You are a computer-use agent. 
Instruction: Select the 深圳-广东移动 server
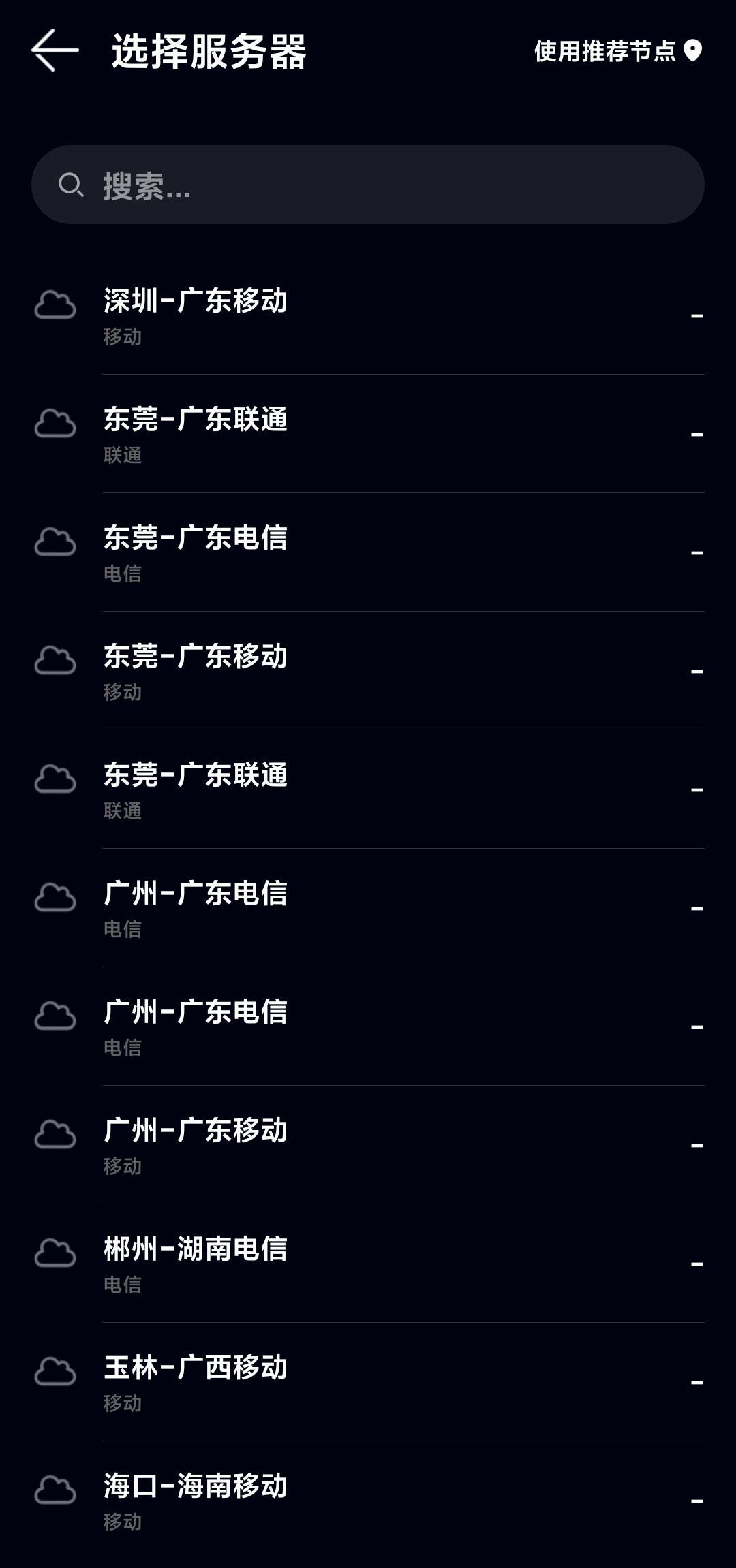point(368,315)
